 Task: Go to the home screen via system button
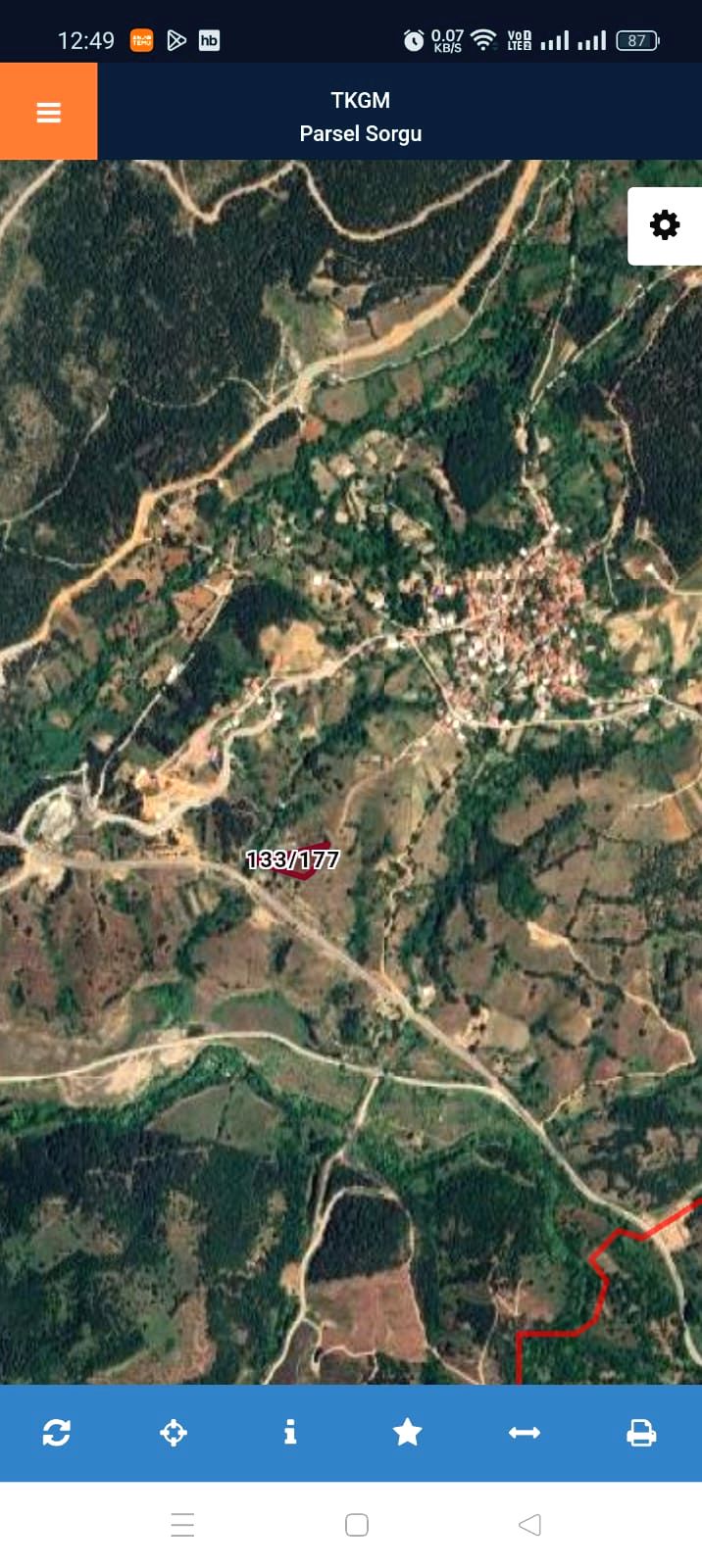[357, 1525]
